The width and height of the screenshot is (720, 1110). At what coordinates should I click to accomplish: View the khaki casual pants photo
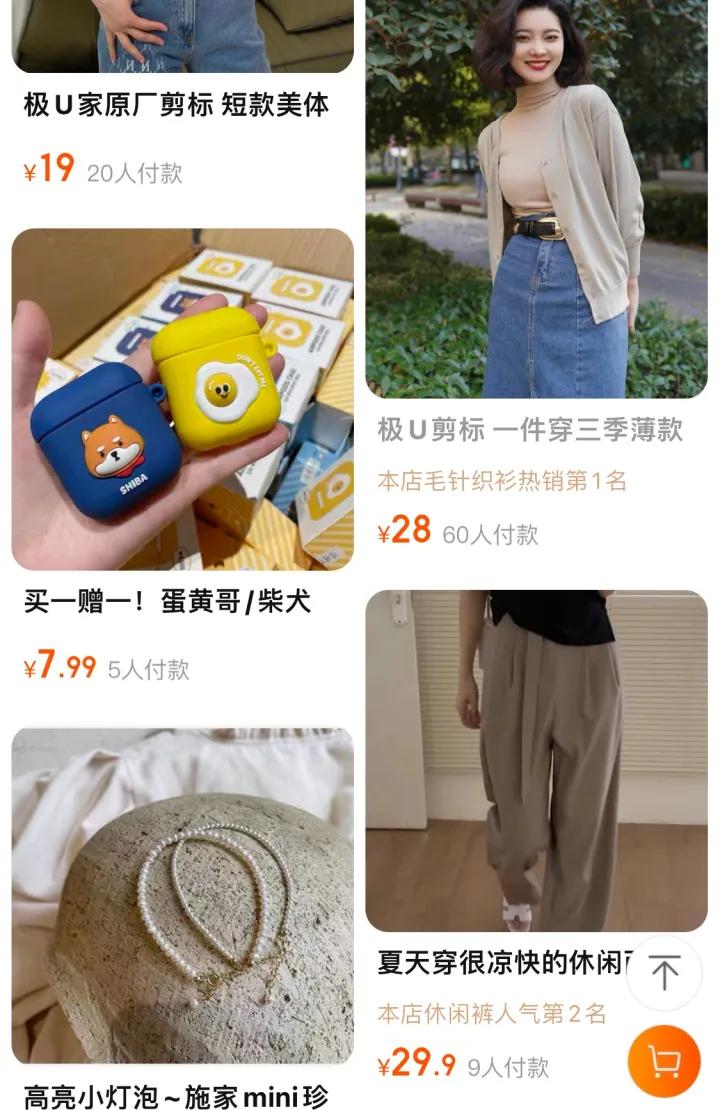pyautogui.click(x=540, y=760)
